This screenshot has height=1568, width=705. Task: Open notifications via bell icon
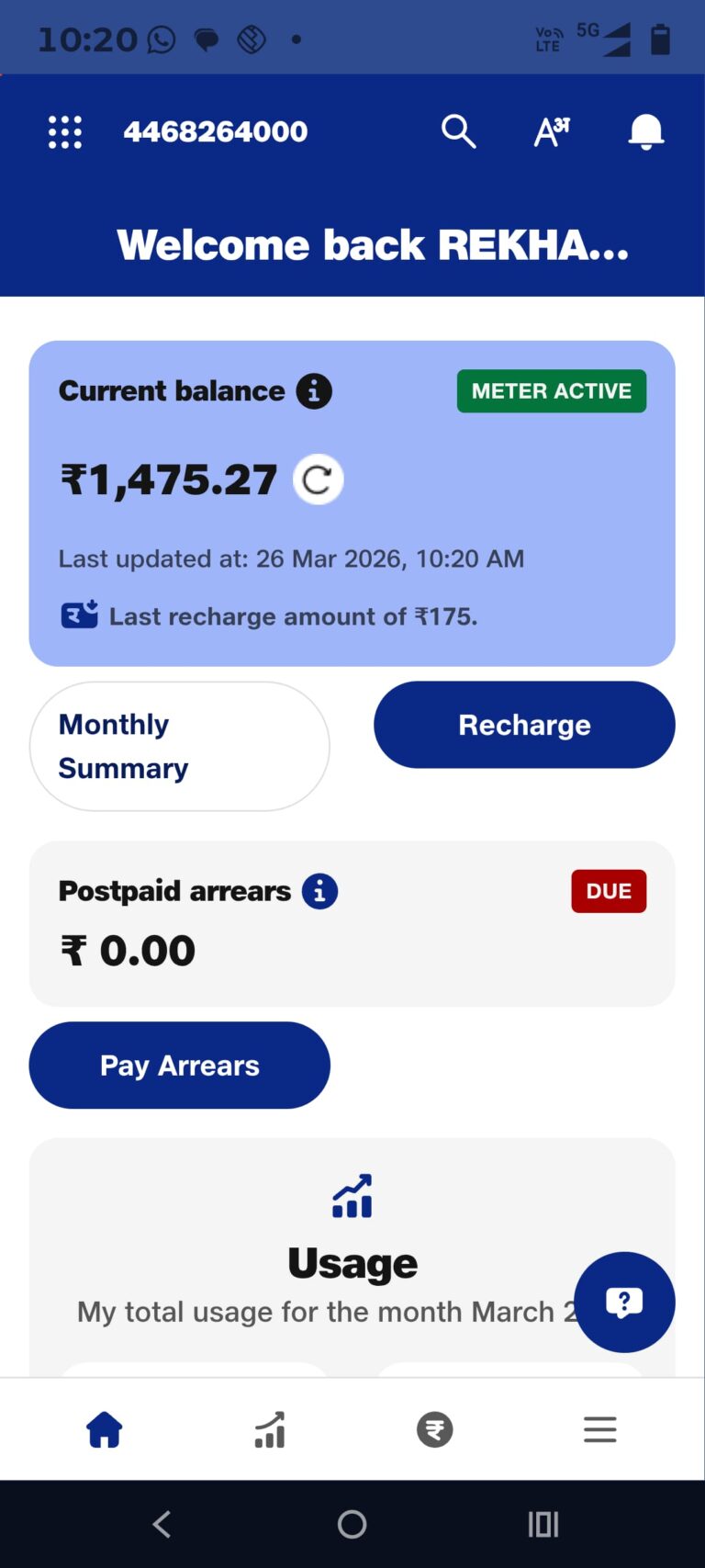click(646, 131)
